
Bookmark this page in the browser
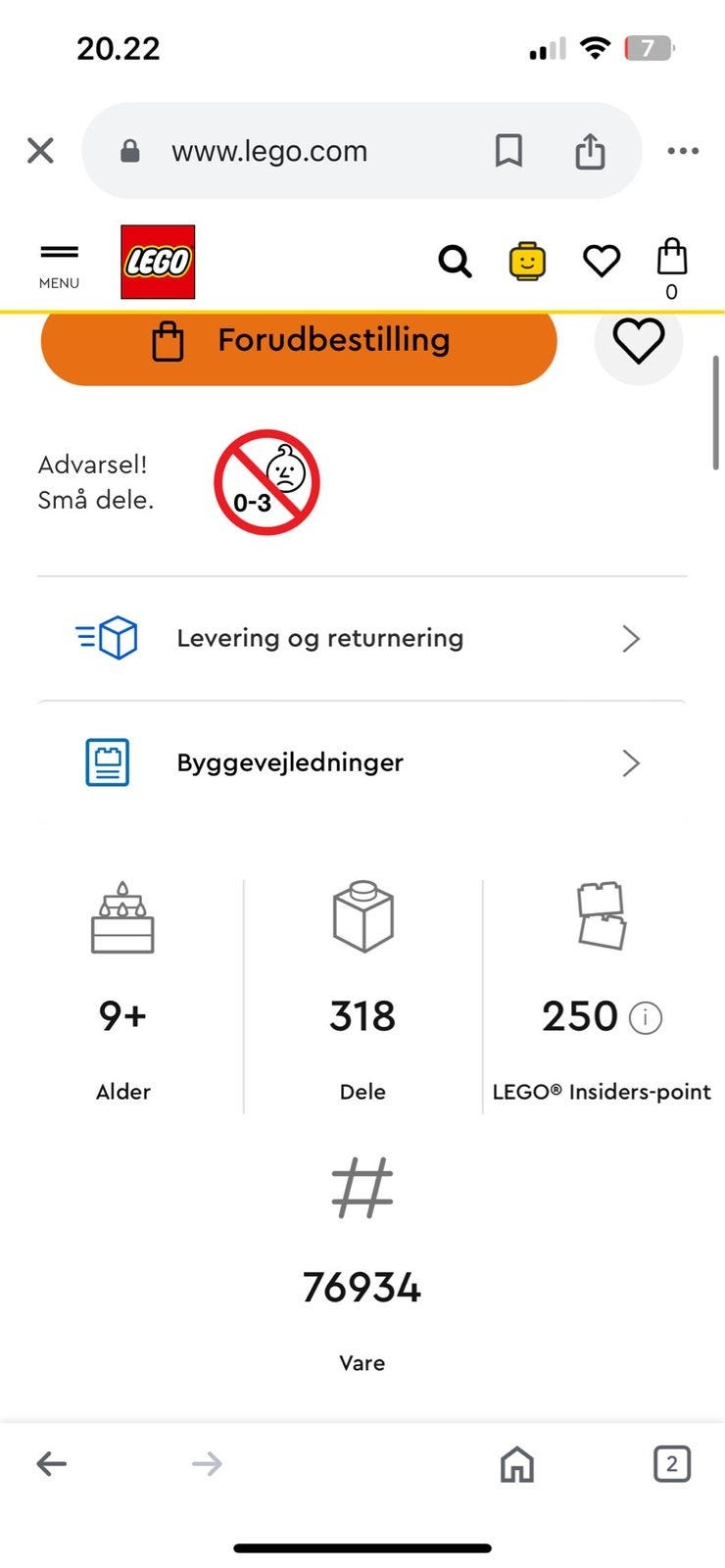point(508,151)
